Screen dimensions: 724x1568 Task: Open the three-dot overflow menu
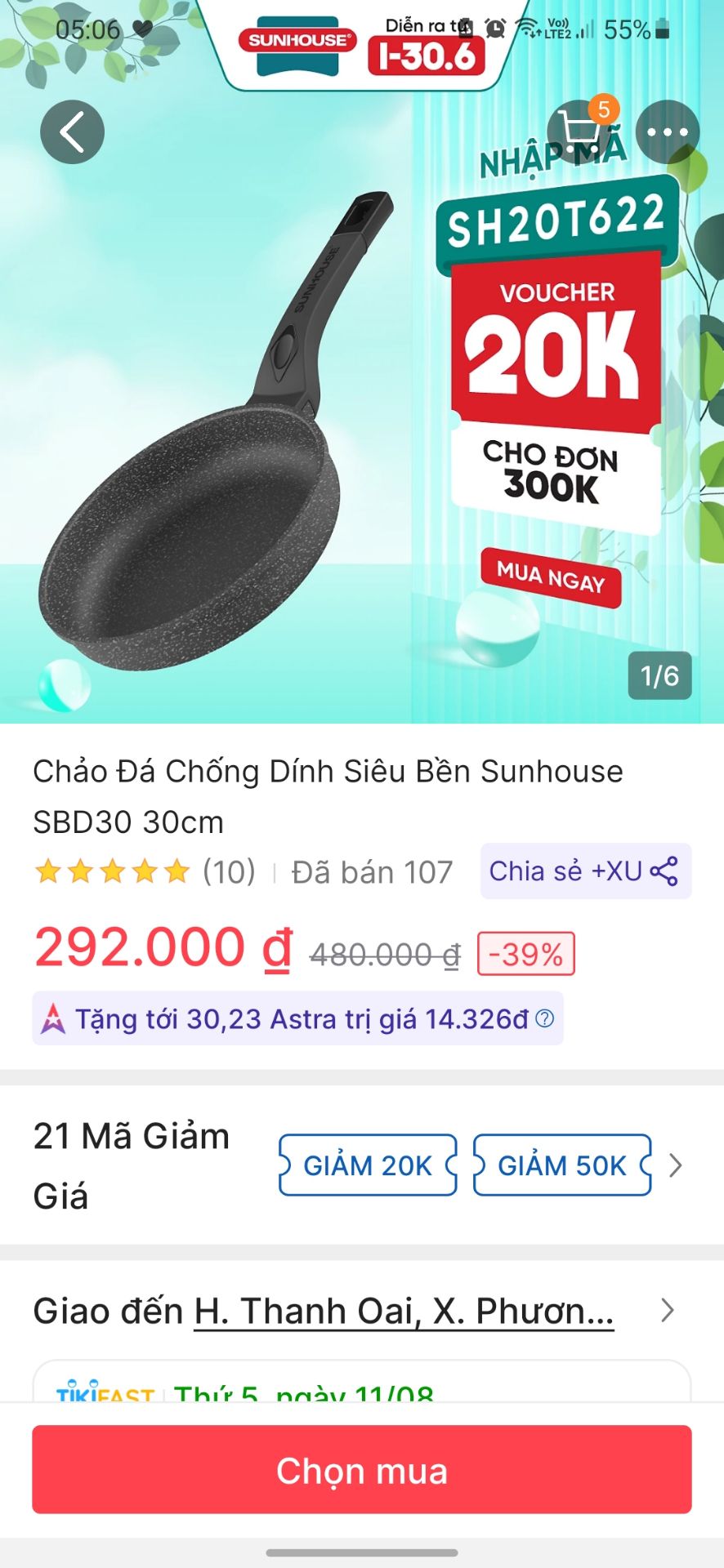click(667, 132)
